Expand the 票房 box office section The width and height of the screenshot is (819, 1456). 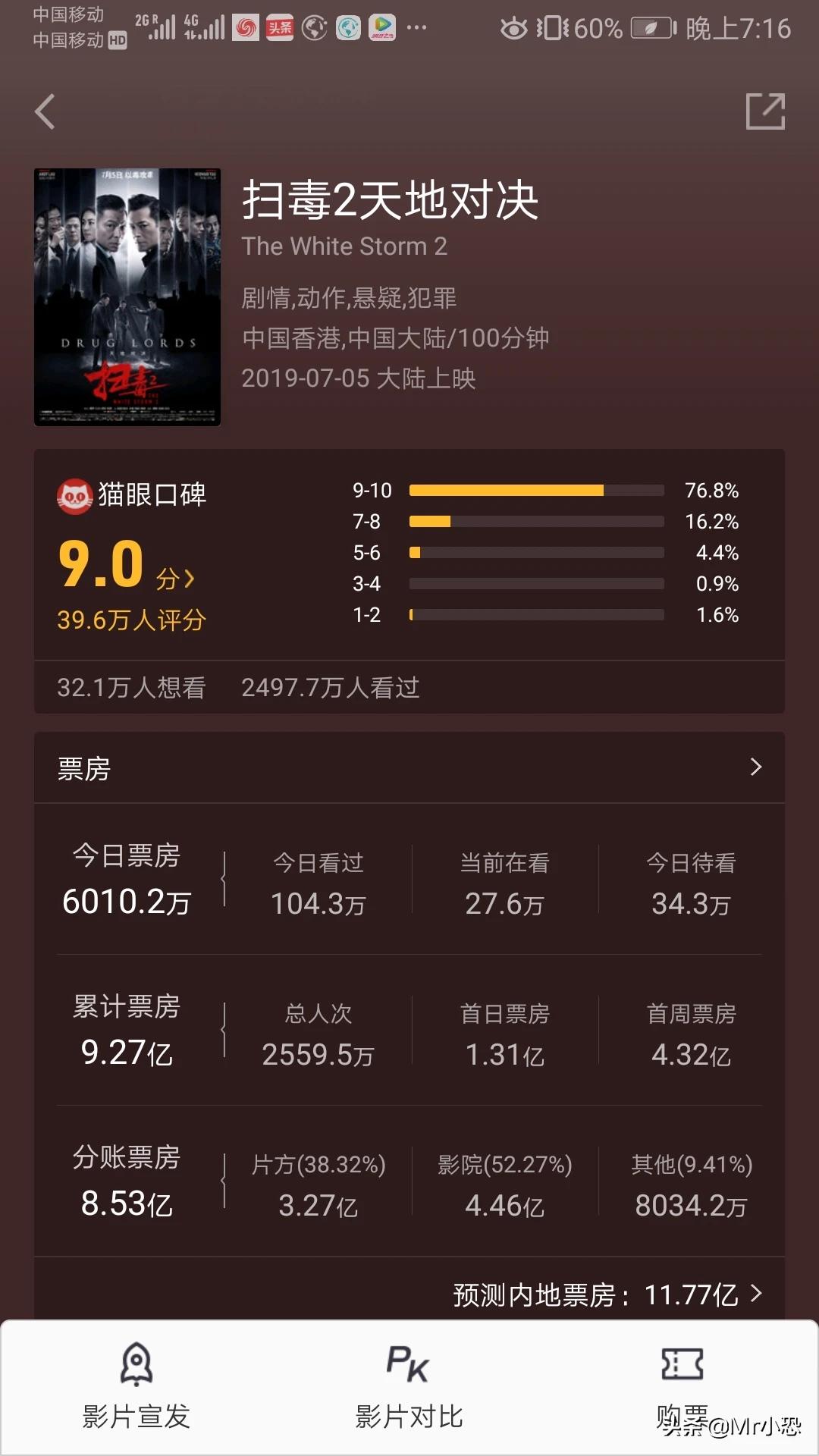coord(409,767)
